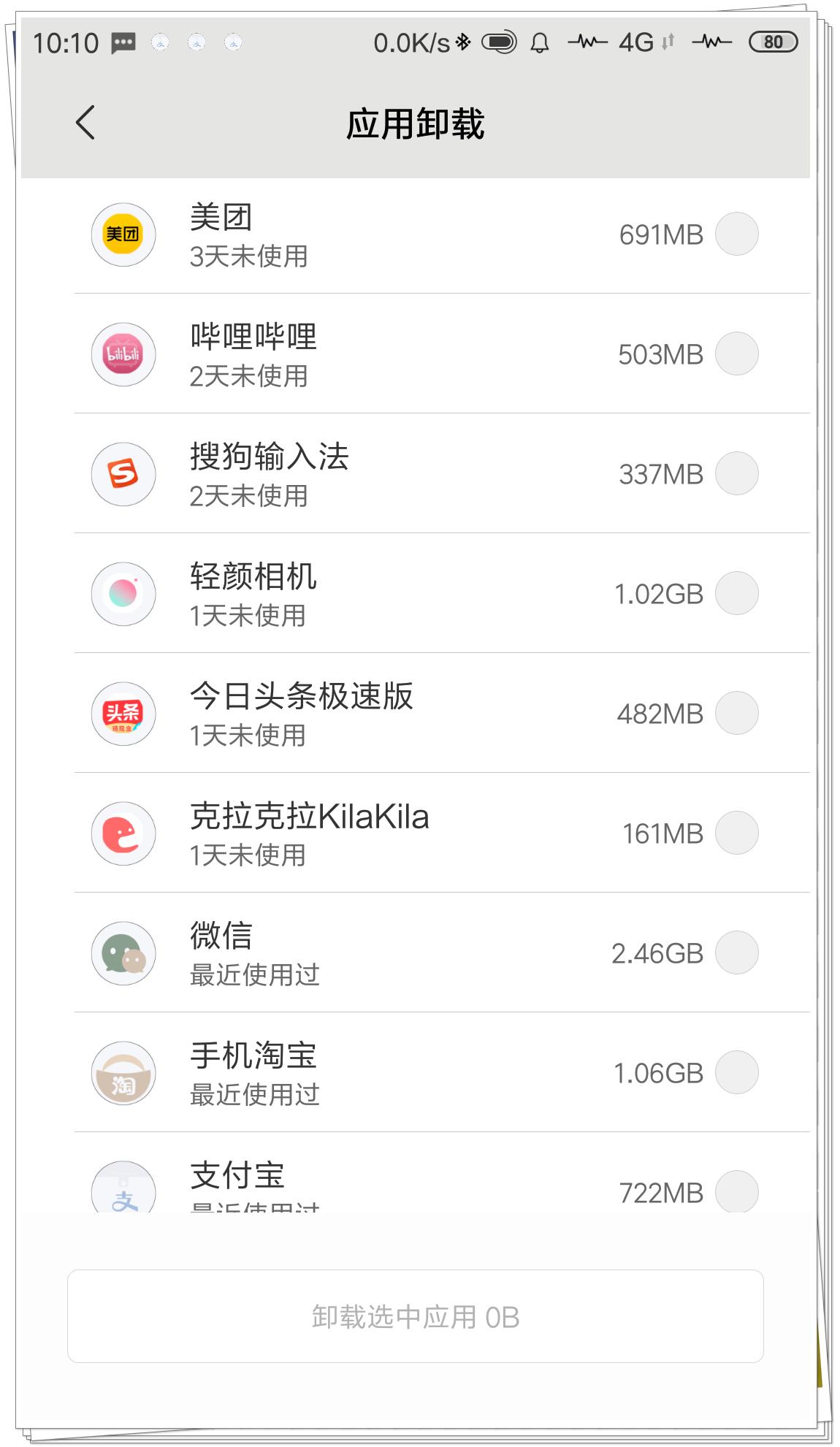
Task: Tap the back arrow at top left
Action: (x=84, y=123)
